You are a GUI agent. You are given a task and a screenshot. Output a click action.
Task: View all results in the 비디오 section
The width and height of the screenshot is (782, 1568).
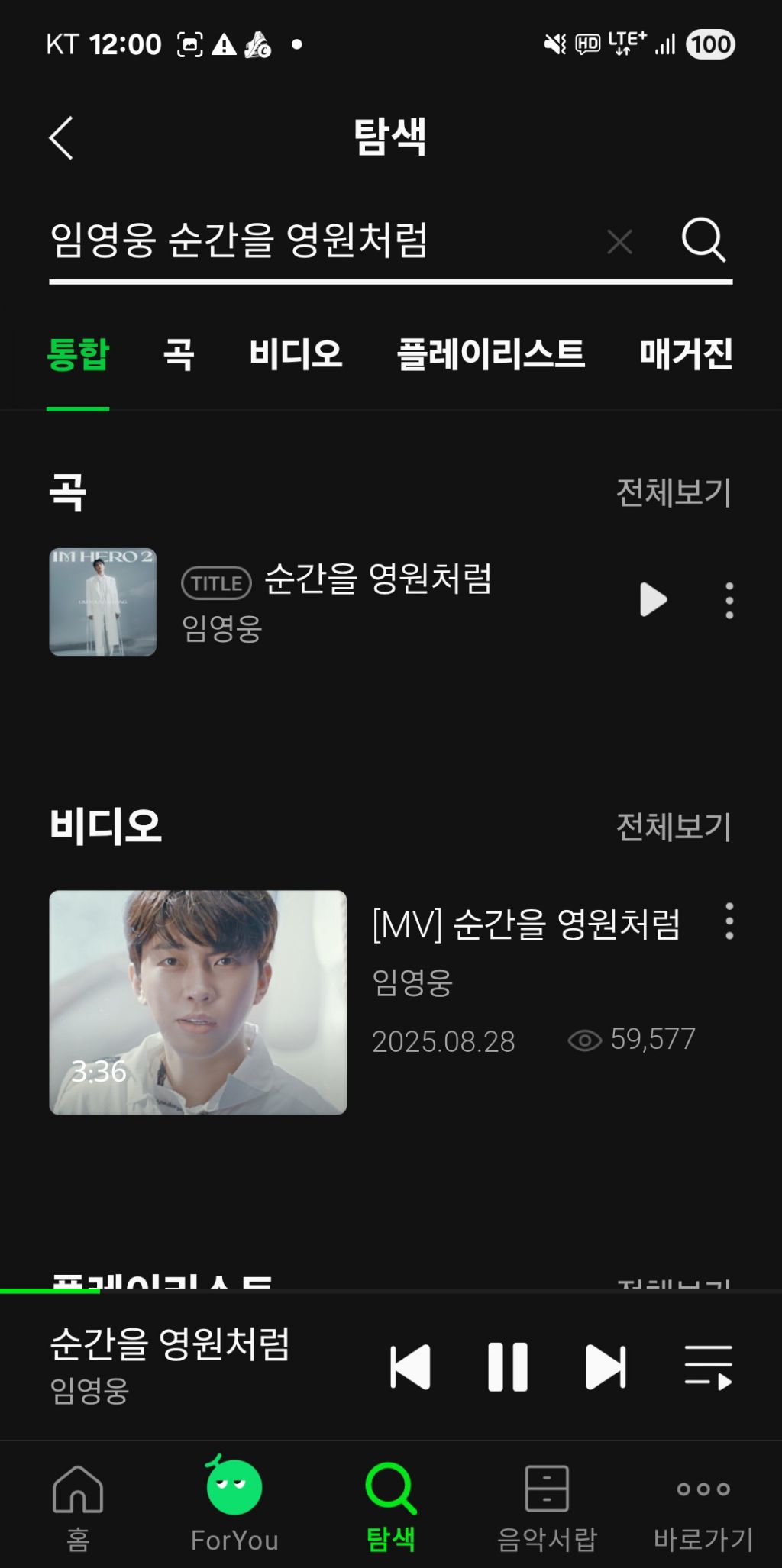[674, 827]
